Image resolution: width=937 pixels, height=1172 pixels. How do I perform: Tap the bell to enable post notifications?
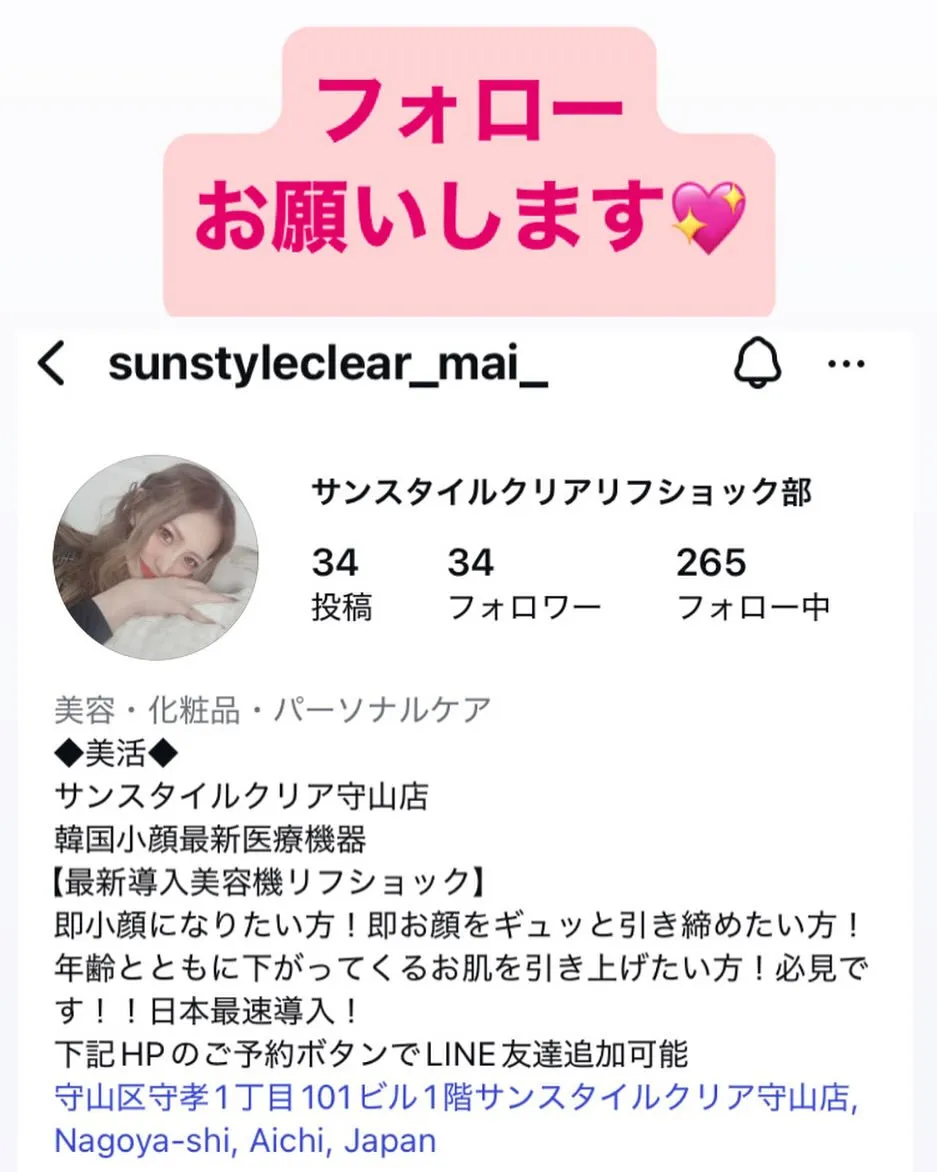(x=756, y=364)
